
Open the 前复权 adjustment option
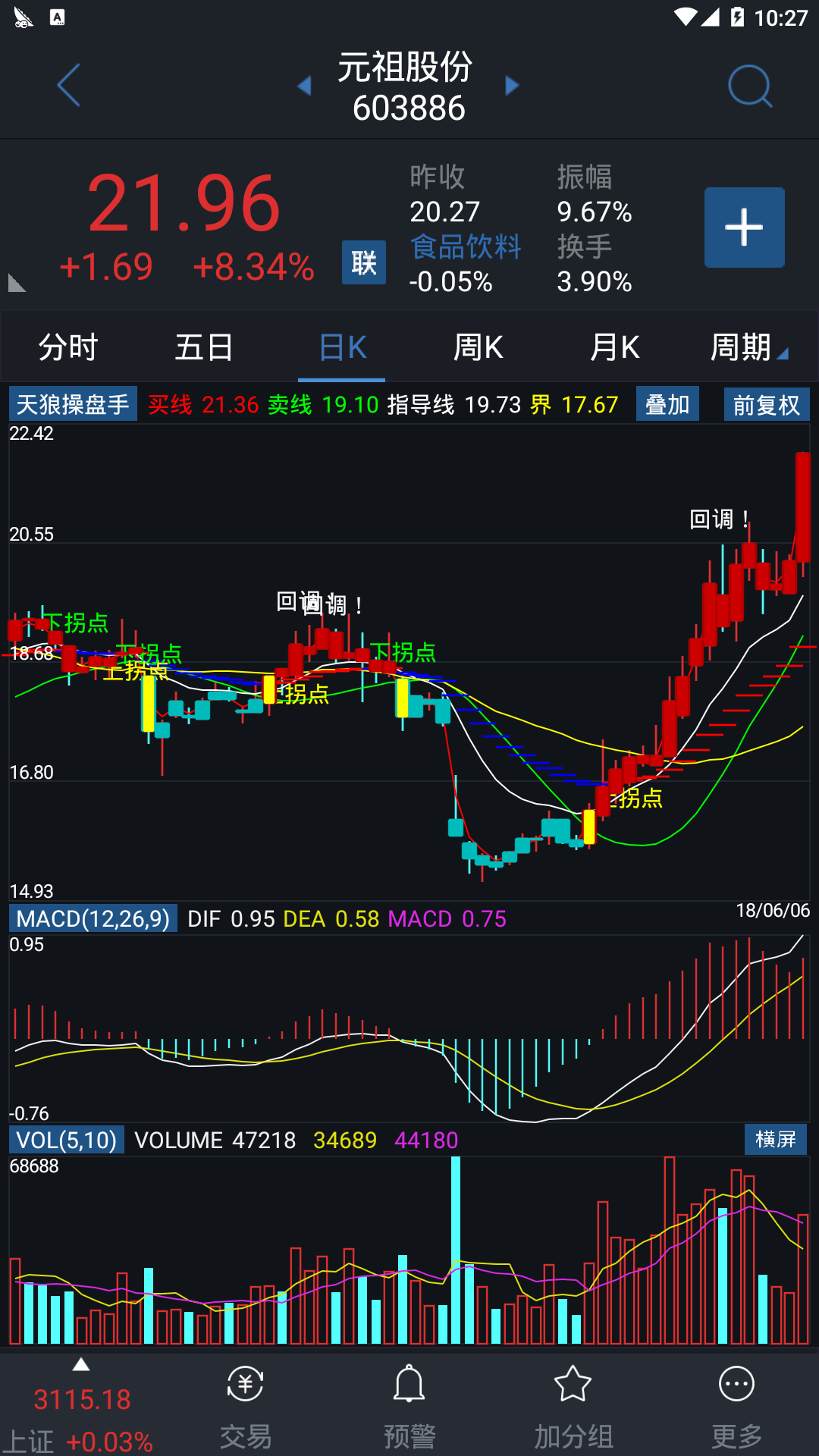(766, 404)
